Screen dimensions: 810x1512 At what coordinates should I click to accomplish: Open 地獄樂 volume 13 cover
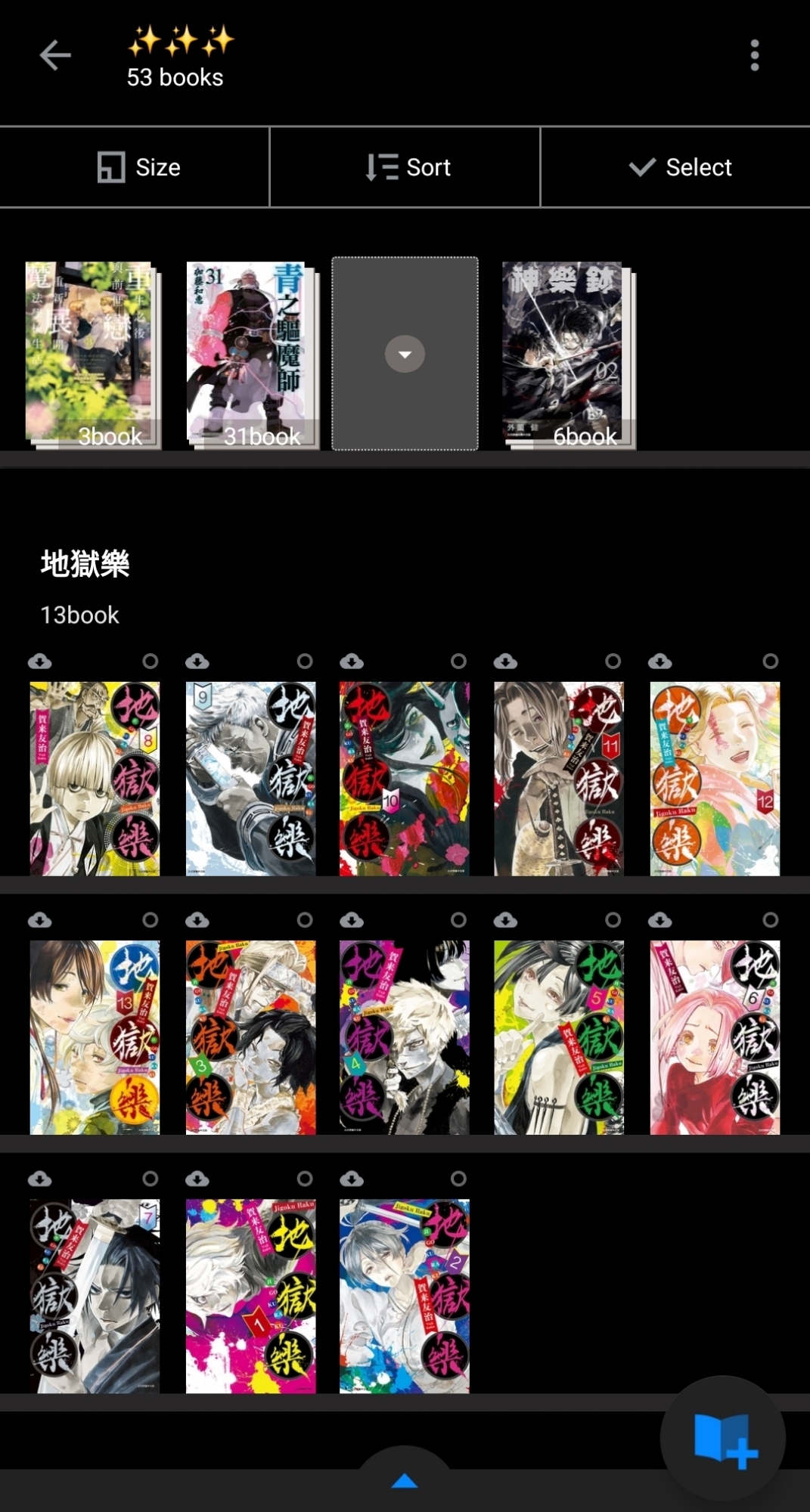click(x=95, y=1037)
